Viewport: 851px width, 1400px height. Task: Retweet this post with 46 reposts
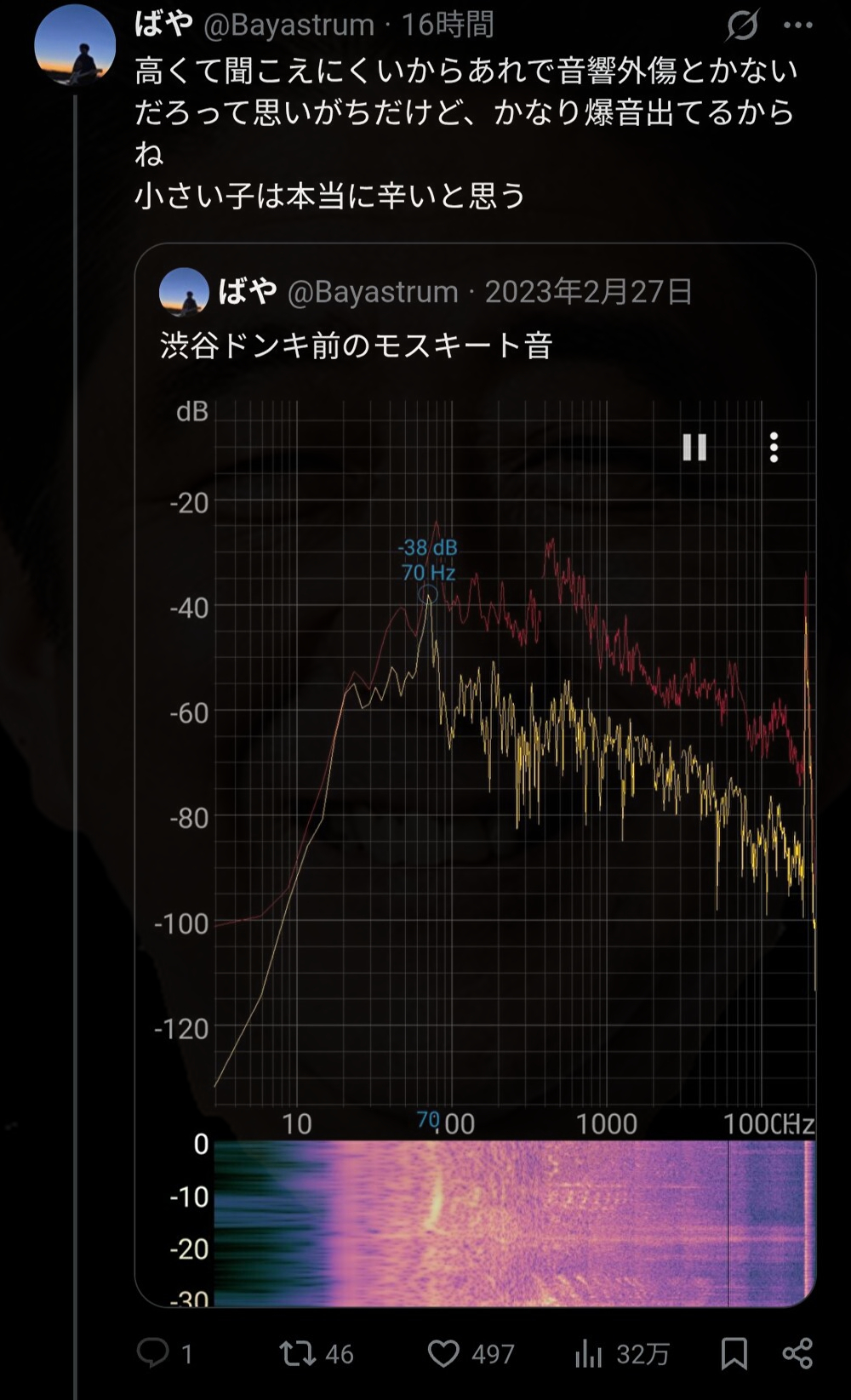299,1352
